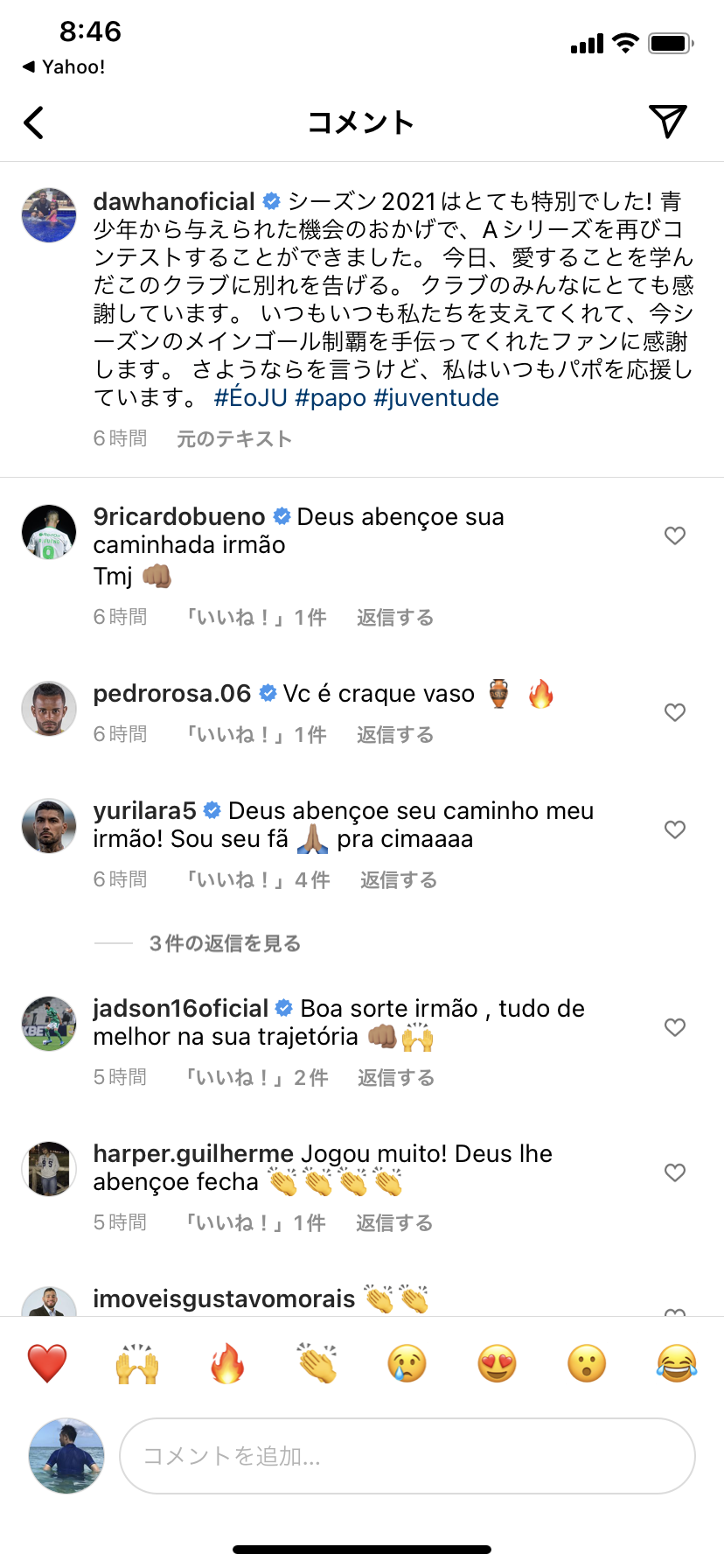This screenshot has height=1568, width=724.
Task: Open the #papo hashtag
Action: click(x=331, y=398)
